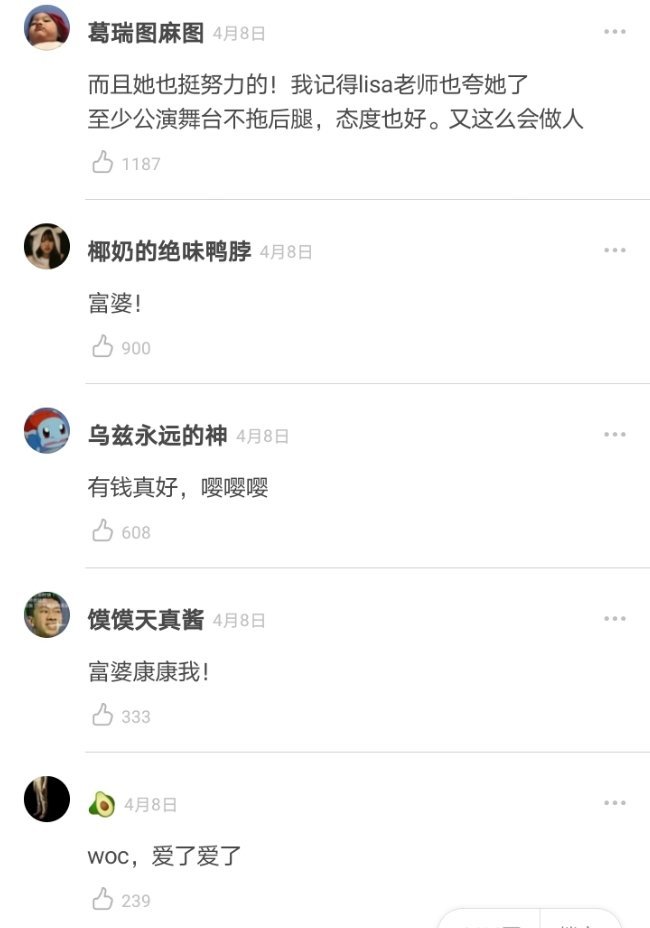Like the 'woc，爱了爱了' comment
The height and width of the screenshot is (928, 650).
(x=102, y=900)
